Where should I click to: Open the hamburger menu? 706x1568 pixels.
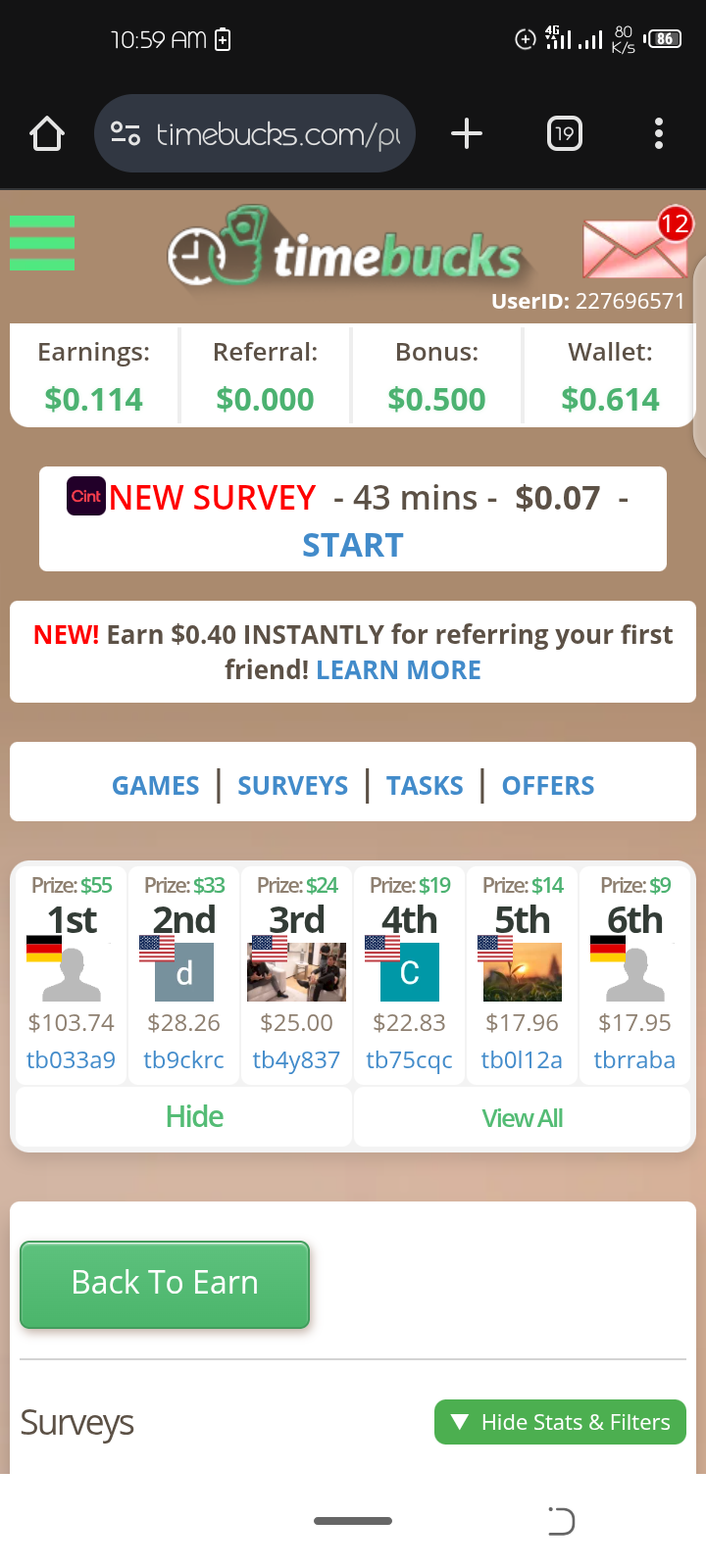click(x=42, y=242)
